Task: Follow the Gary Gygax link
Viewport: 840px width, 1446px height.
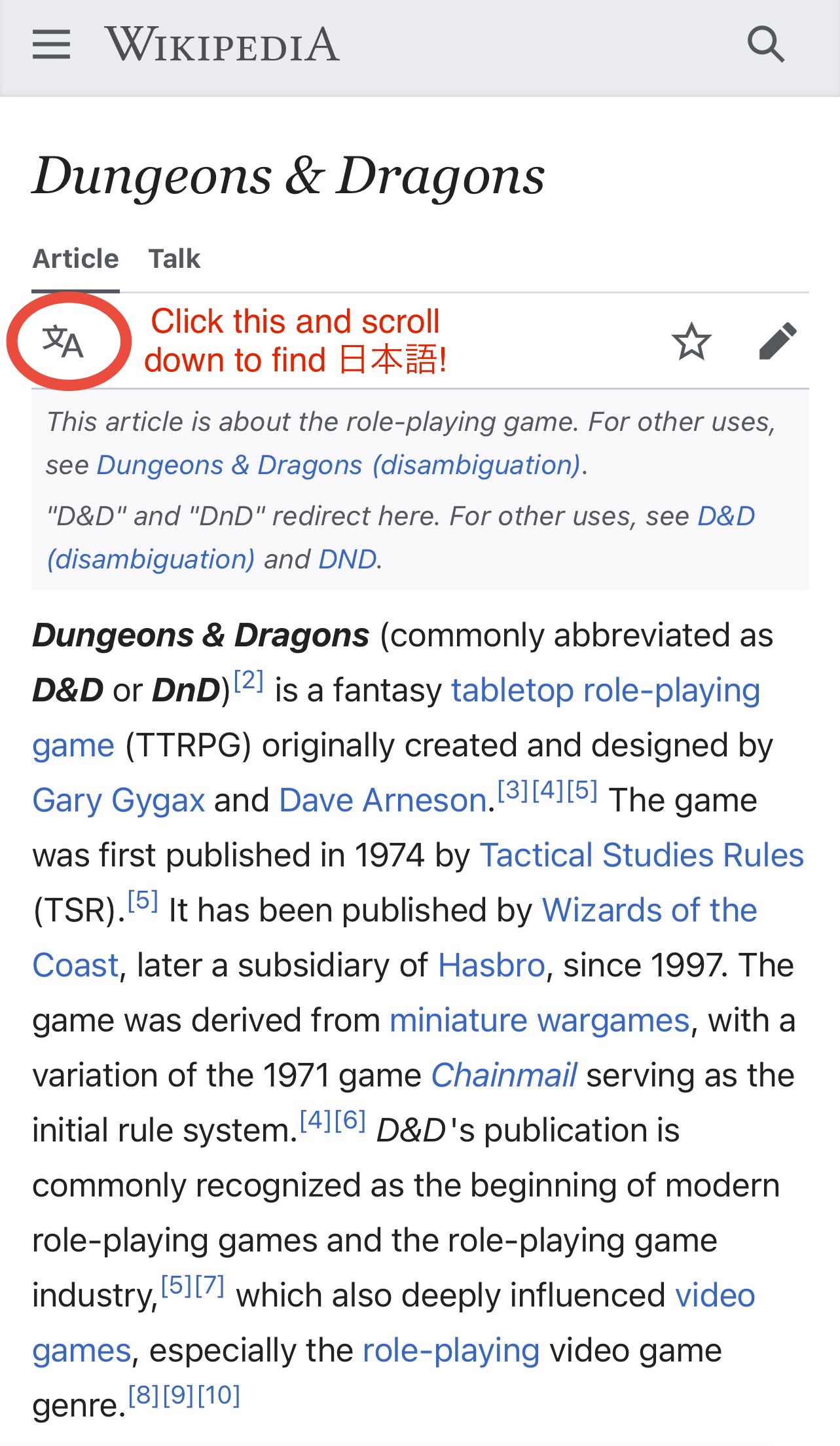Action: pyautogui.click(x=119, y=801)
